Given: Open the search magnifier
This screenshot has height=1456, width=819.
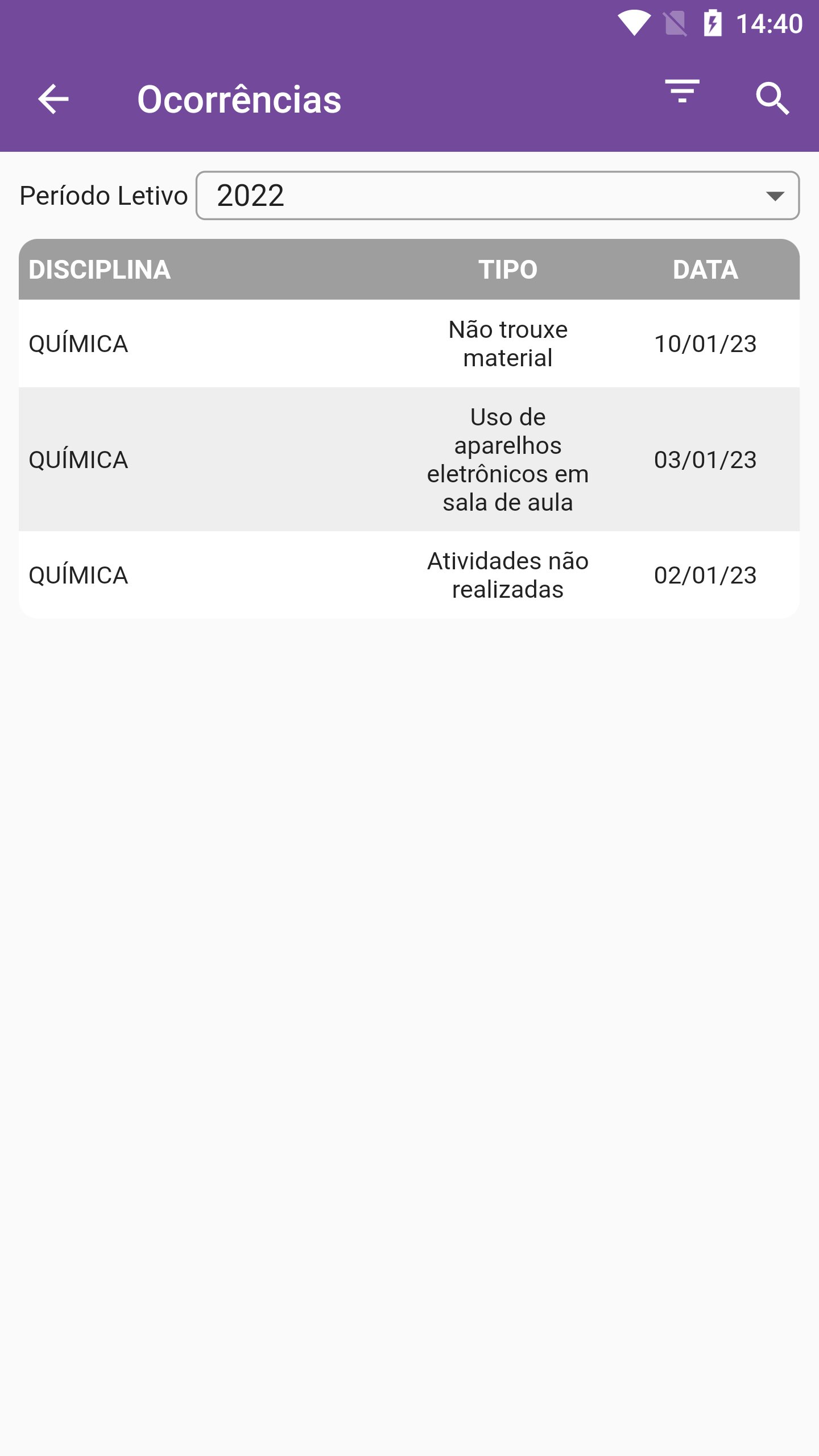Looking at the screenshot, I should [x=772, y=99].
